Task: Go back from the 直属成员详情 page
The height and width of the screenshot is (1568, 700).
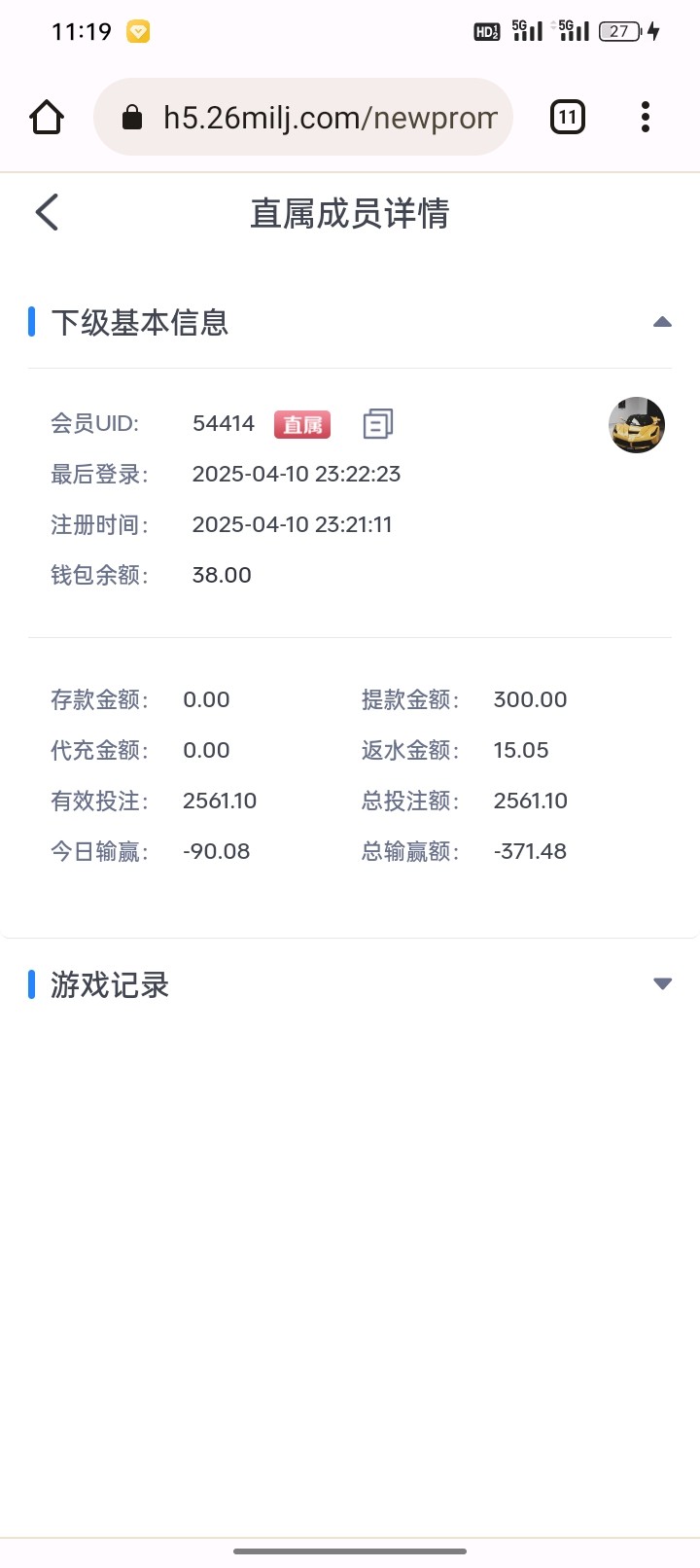Action: click(x=47, y=212)
